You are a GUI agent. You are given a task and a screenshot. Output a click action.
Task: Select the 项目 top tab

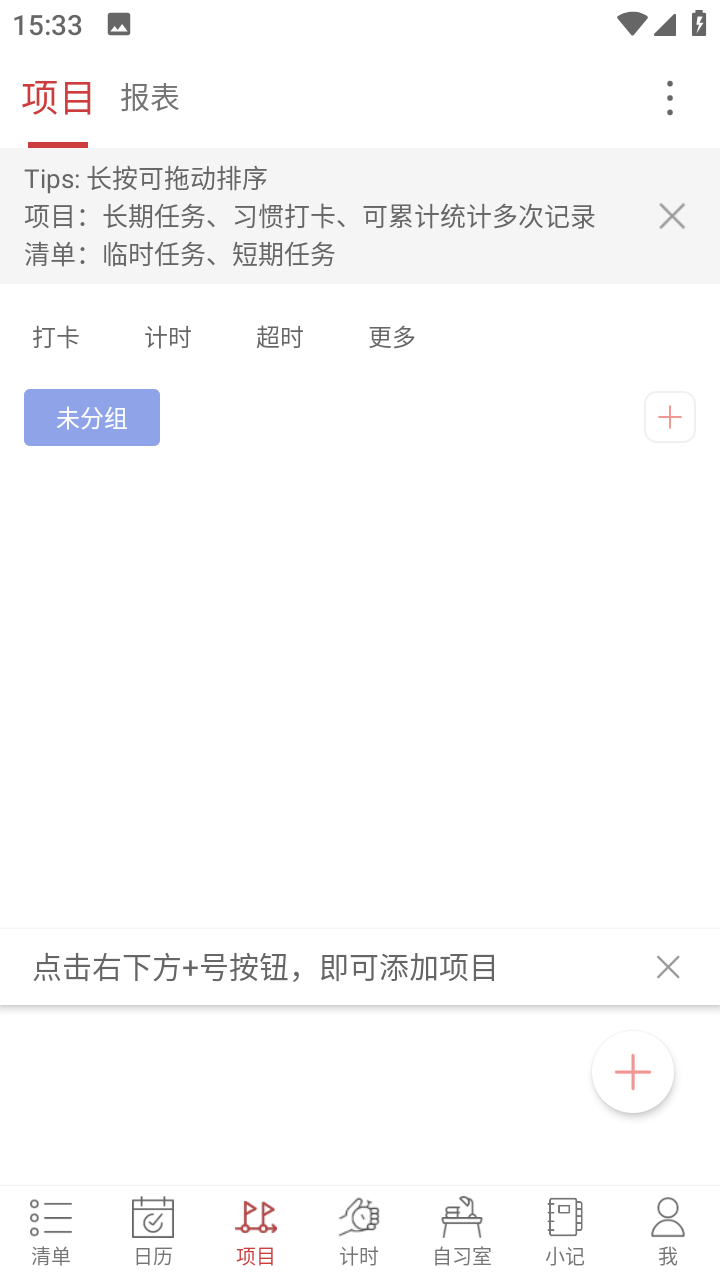pyautogui.click(x=58, y=98)
